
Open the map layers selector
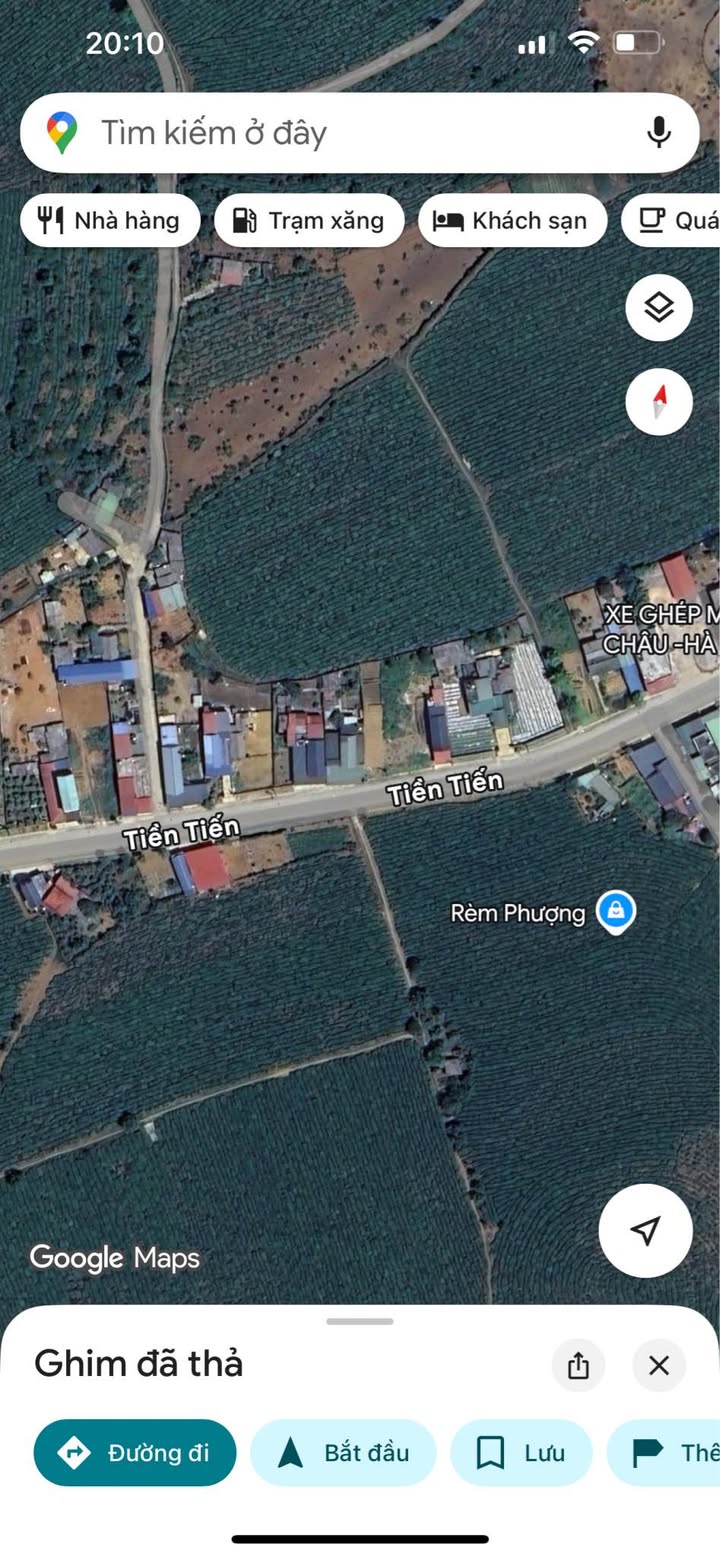tap(659, 308)
